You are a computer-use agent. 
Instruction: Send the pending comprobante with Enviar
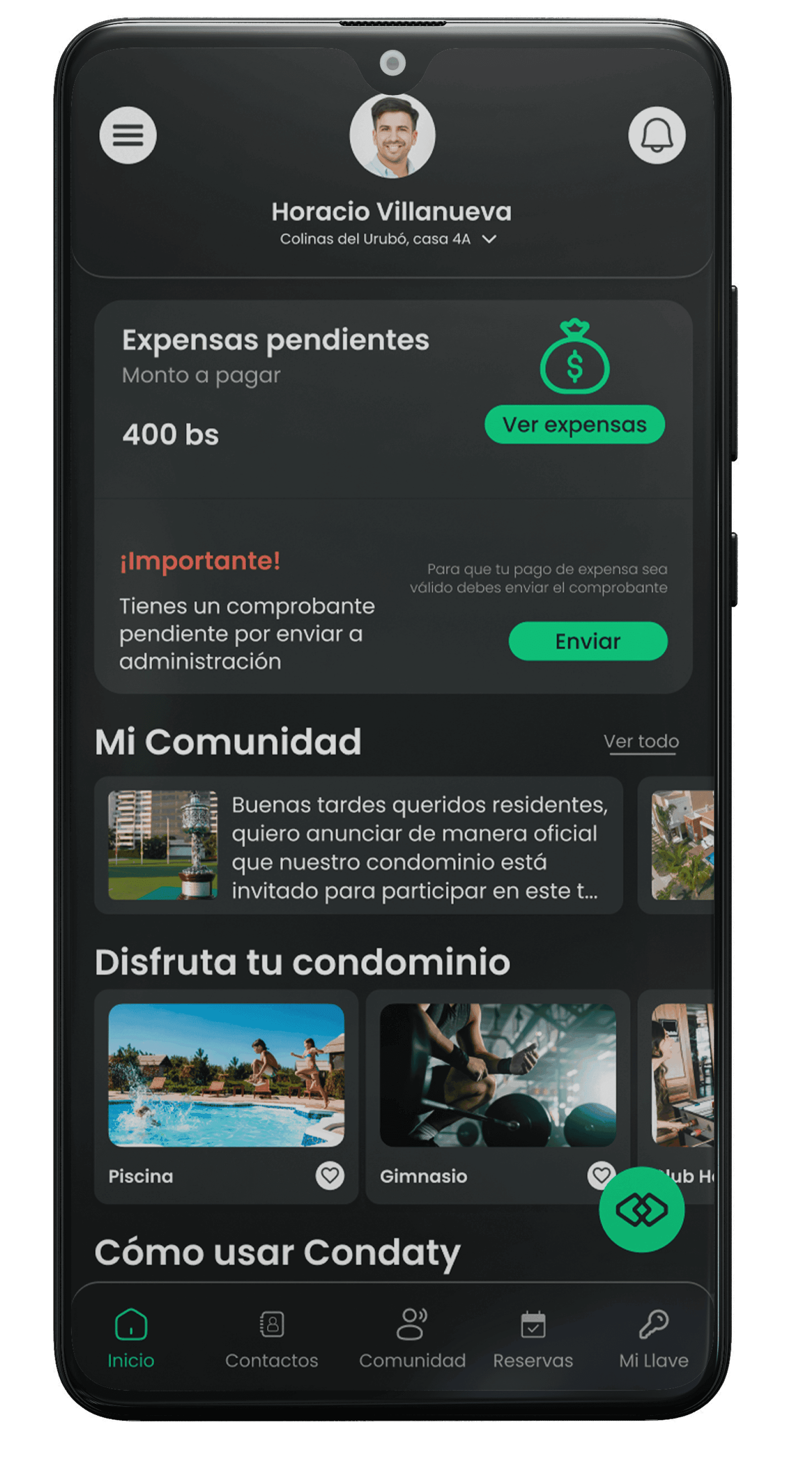click(587, 641)
